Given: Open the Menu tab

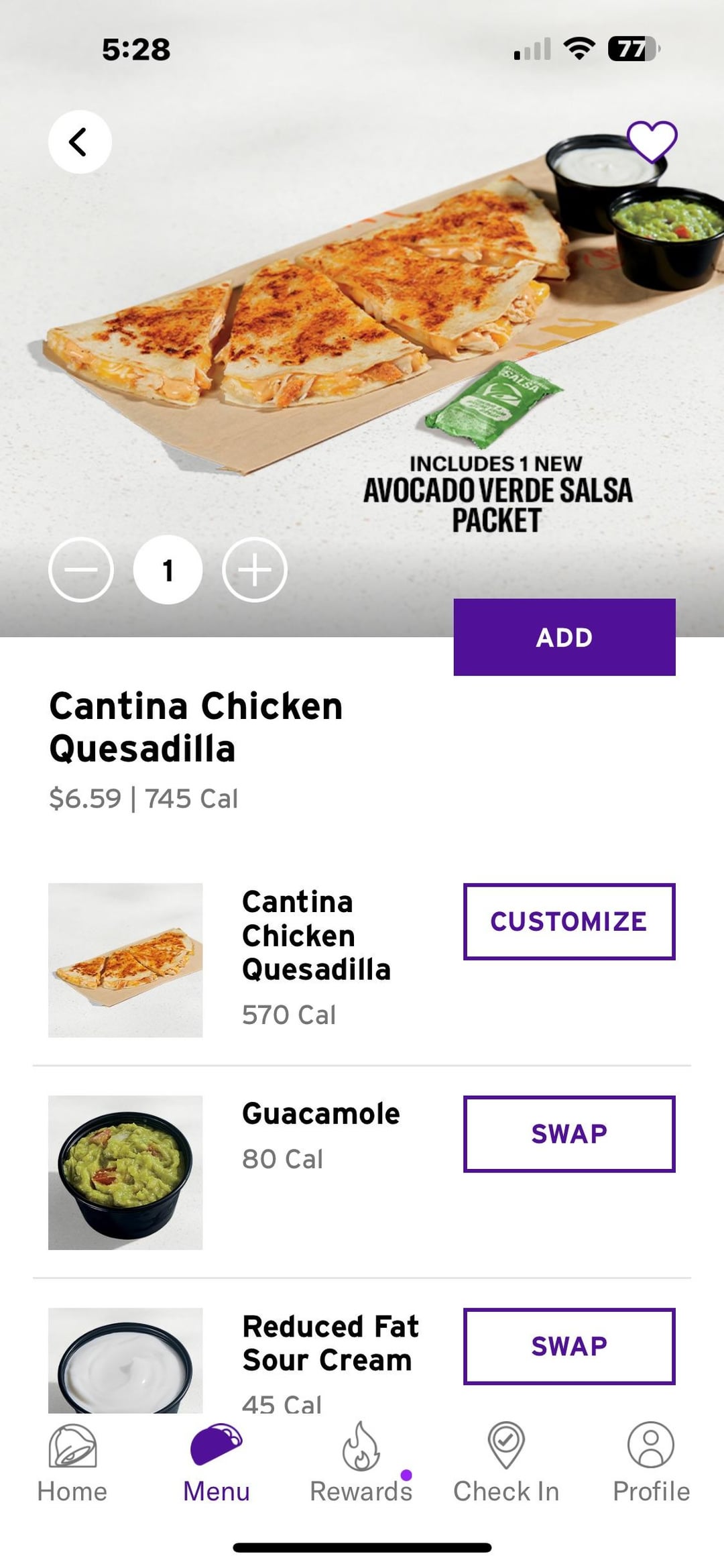Looking at the screenshot, I should tap(217, 1463).
